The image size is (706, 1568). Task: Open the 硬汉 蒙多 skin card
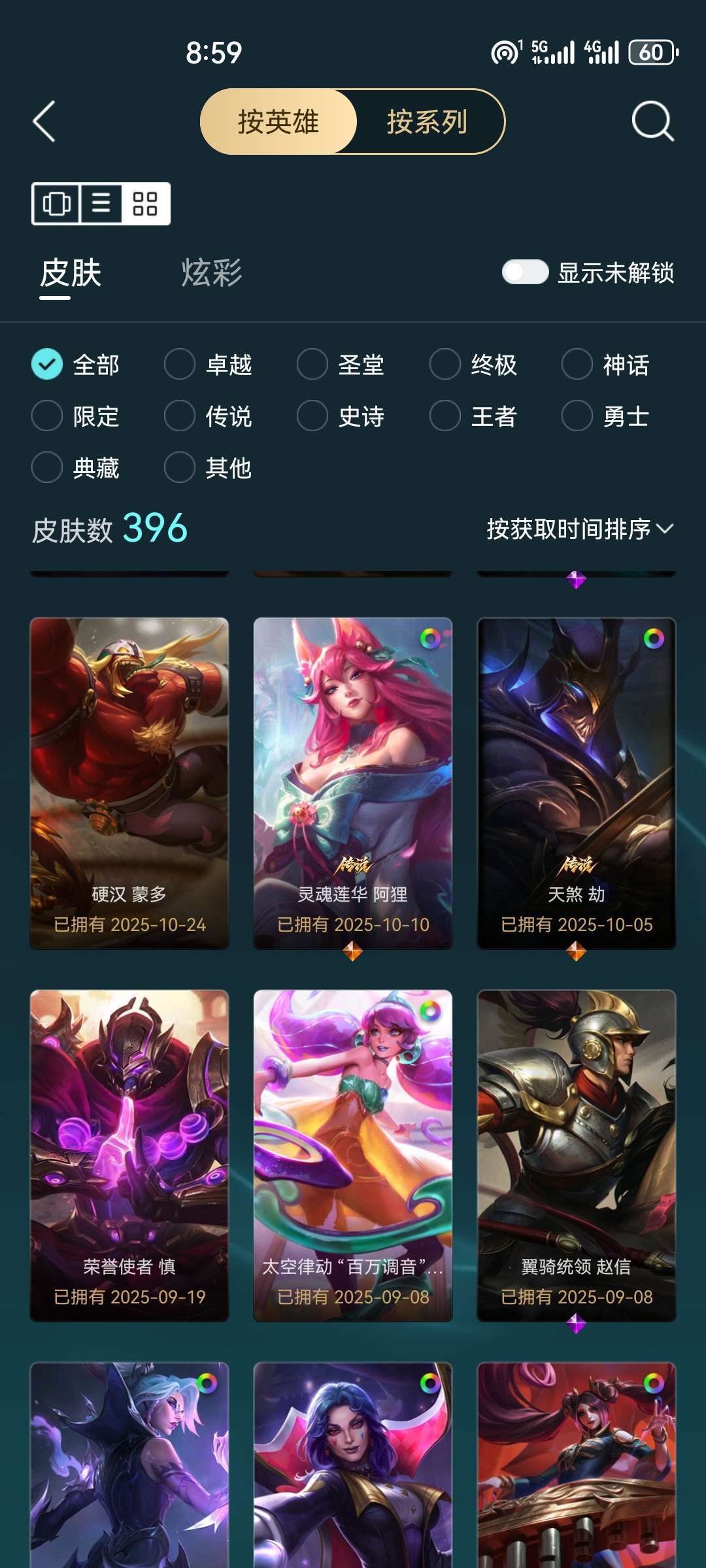[x=129, y=784]
